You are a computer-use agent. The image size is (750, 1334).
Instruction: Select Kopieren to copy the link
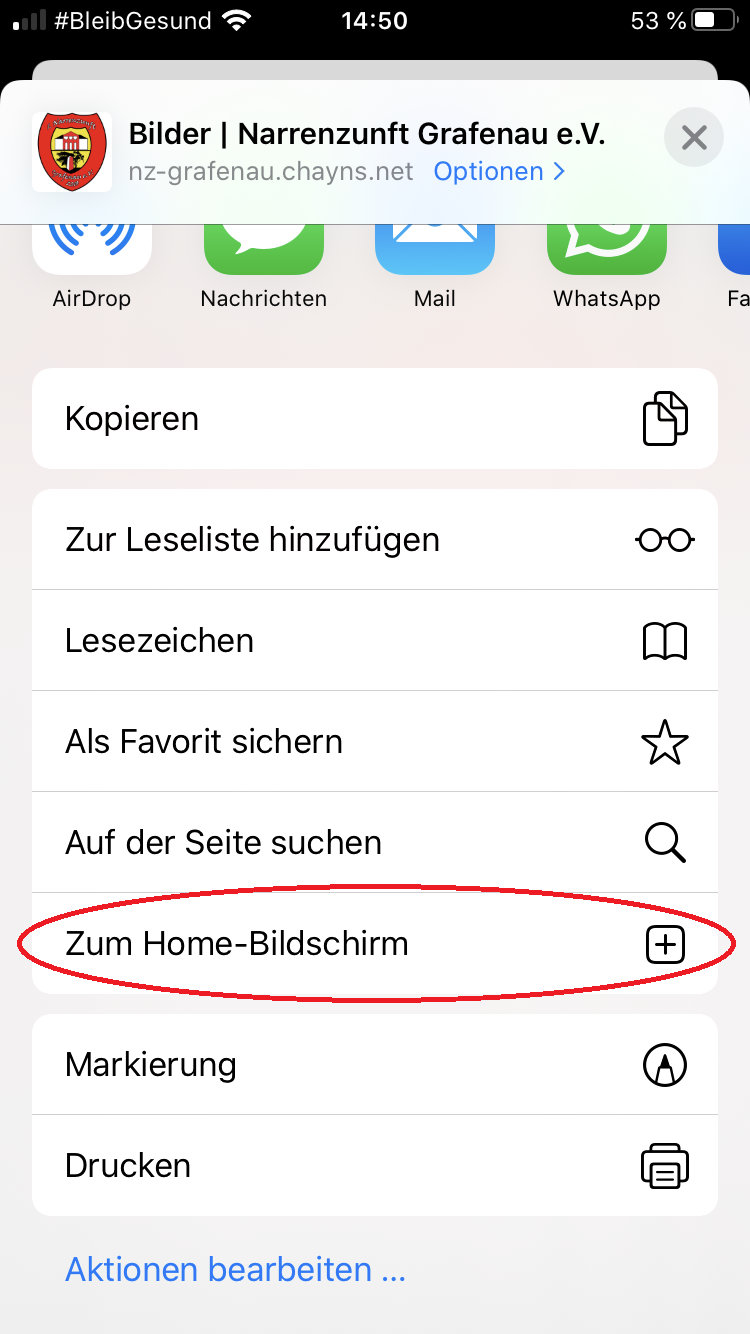click(374, 418)
